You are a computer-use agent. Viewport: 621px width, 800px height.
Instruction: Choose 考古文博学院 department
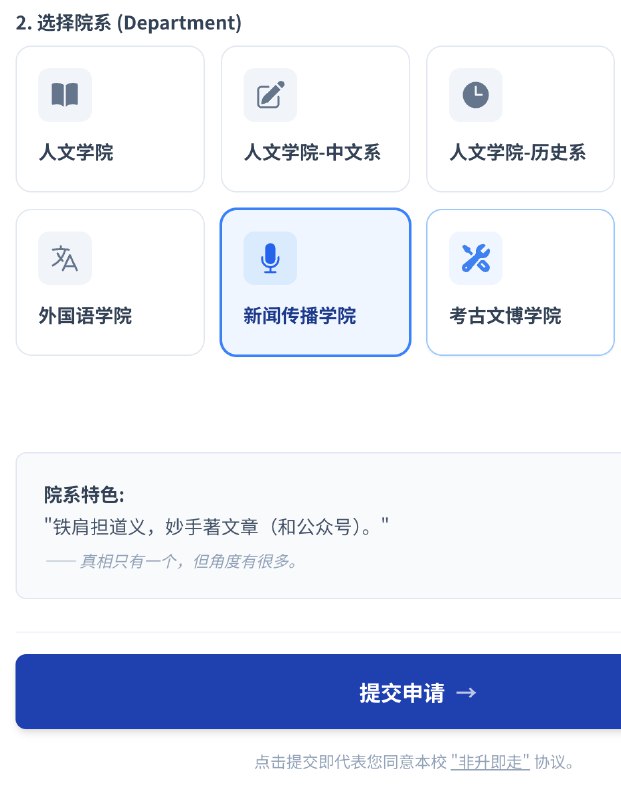point(520,282)
